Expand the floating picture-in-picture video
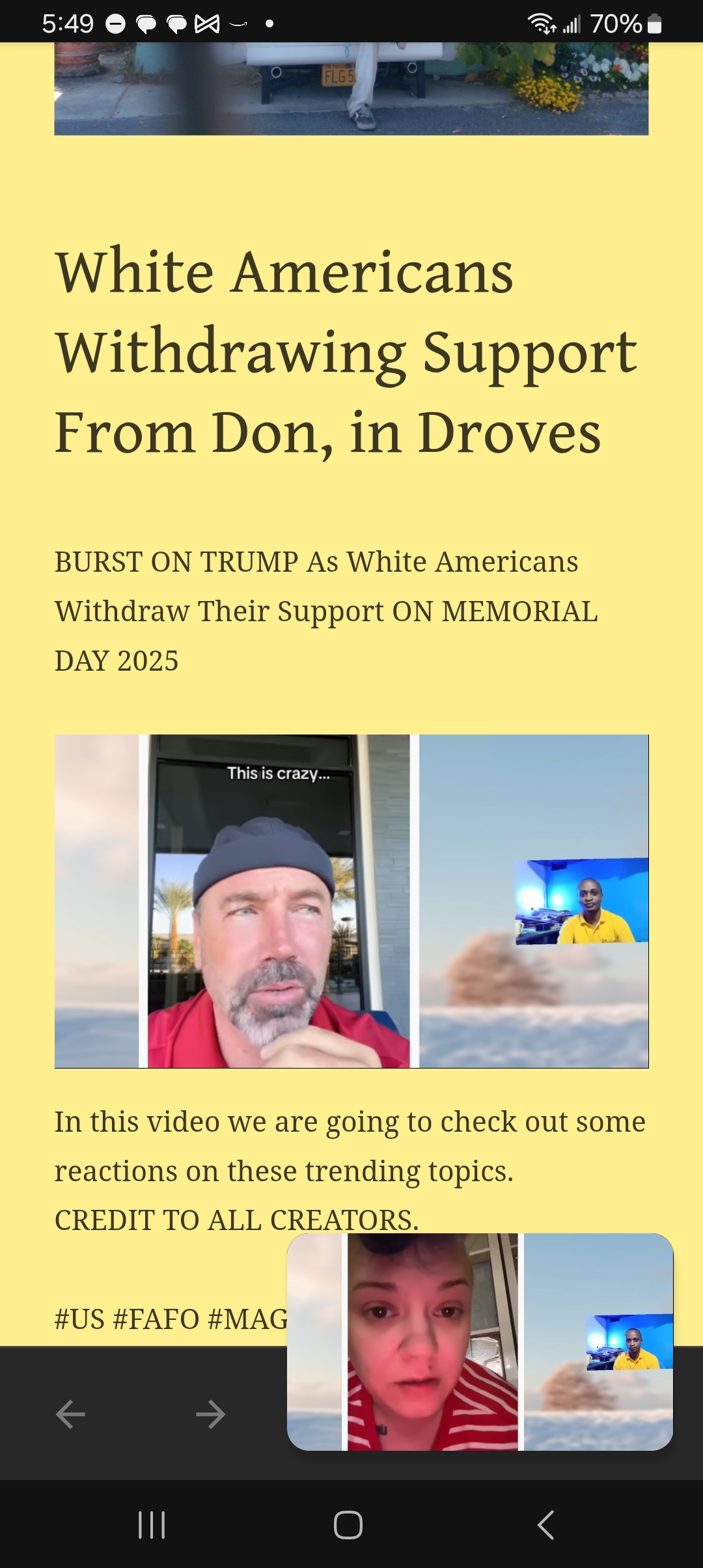This screenshot has height=1568, width=703. [480, 1342]
